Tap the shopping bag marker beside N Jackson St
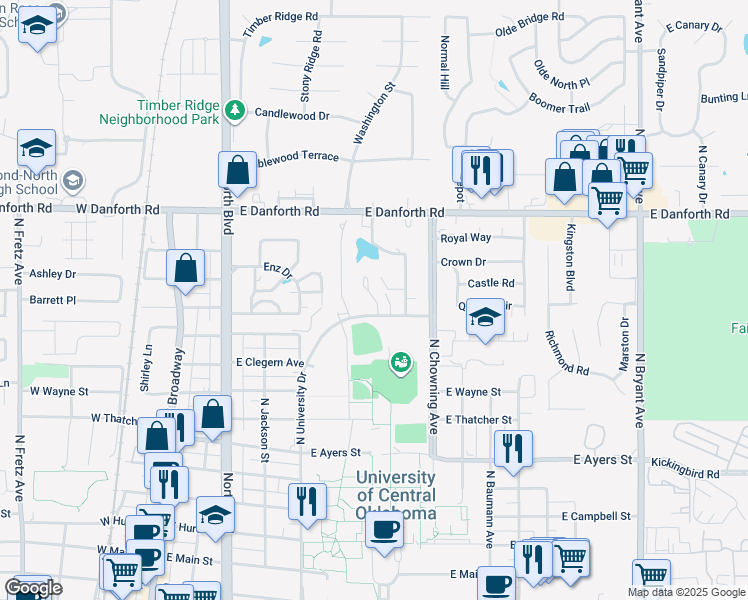This screenshot has height=600, width=748. pos(213,414)
